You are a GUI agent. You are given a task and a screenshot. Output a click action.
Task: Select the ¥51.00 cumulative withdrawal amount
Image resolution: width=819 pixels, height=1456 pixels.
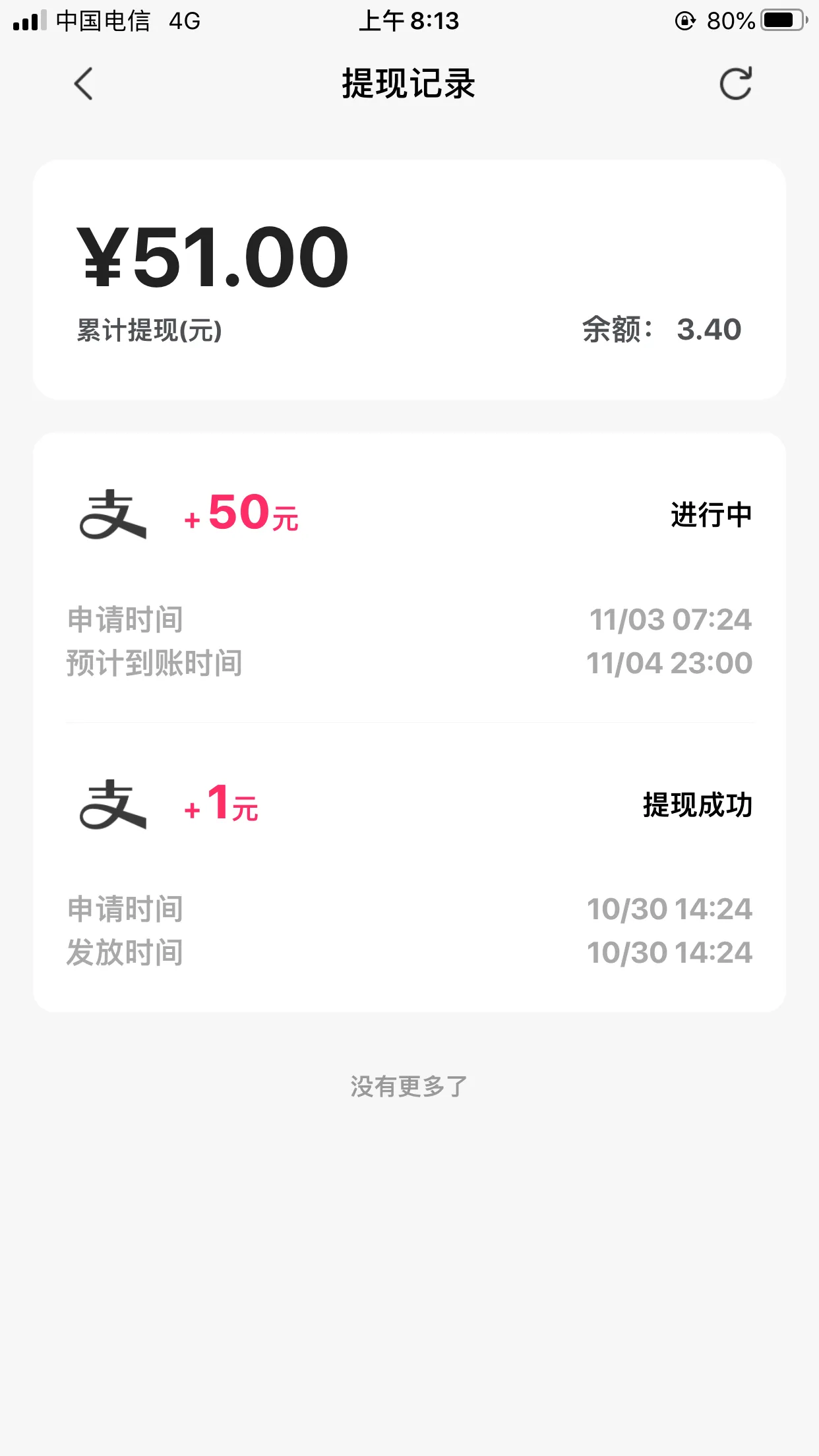(x=212, y=257)
